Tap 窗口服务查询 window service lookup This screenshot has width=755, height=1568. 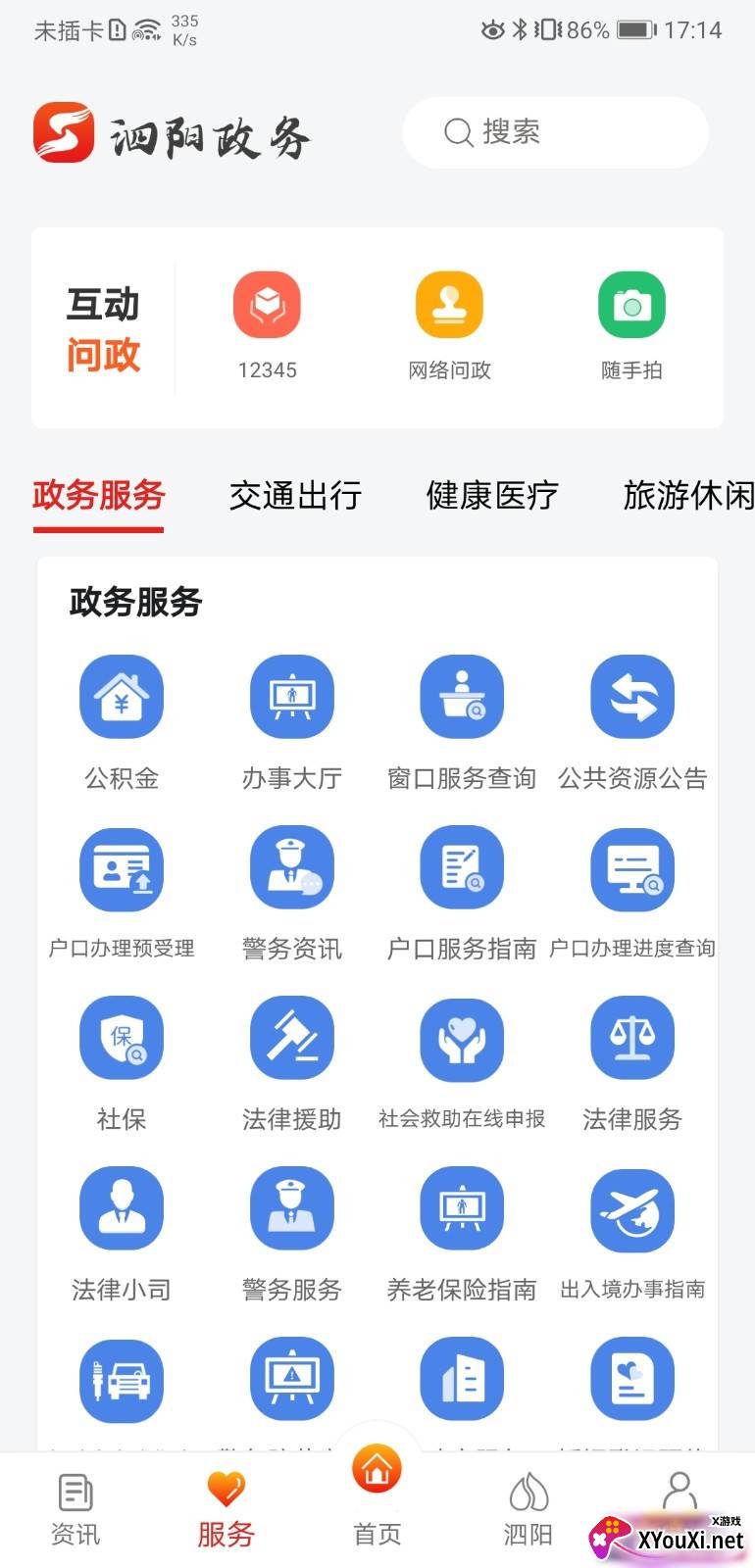(462, 697)
